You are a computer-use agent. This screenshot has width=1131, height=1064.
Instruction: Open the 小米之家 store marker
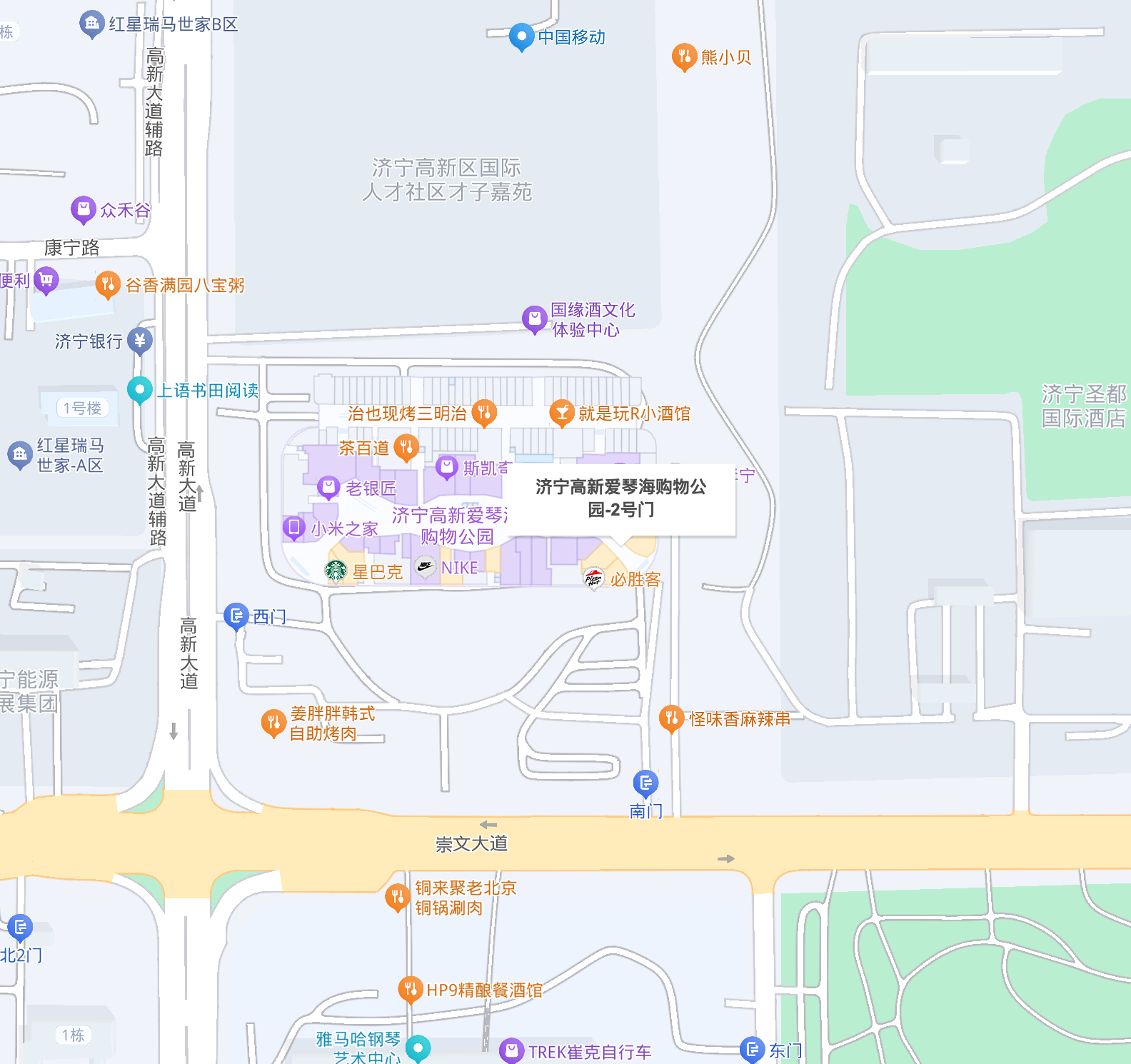click(293, 528)
